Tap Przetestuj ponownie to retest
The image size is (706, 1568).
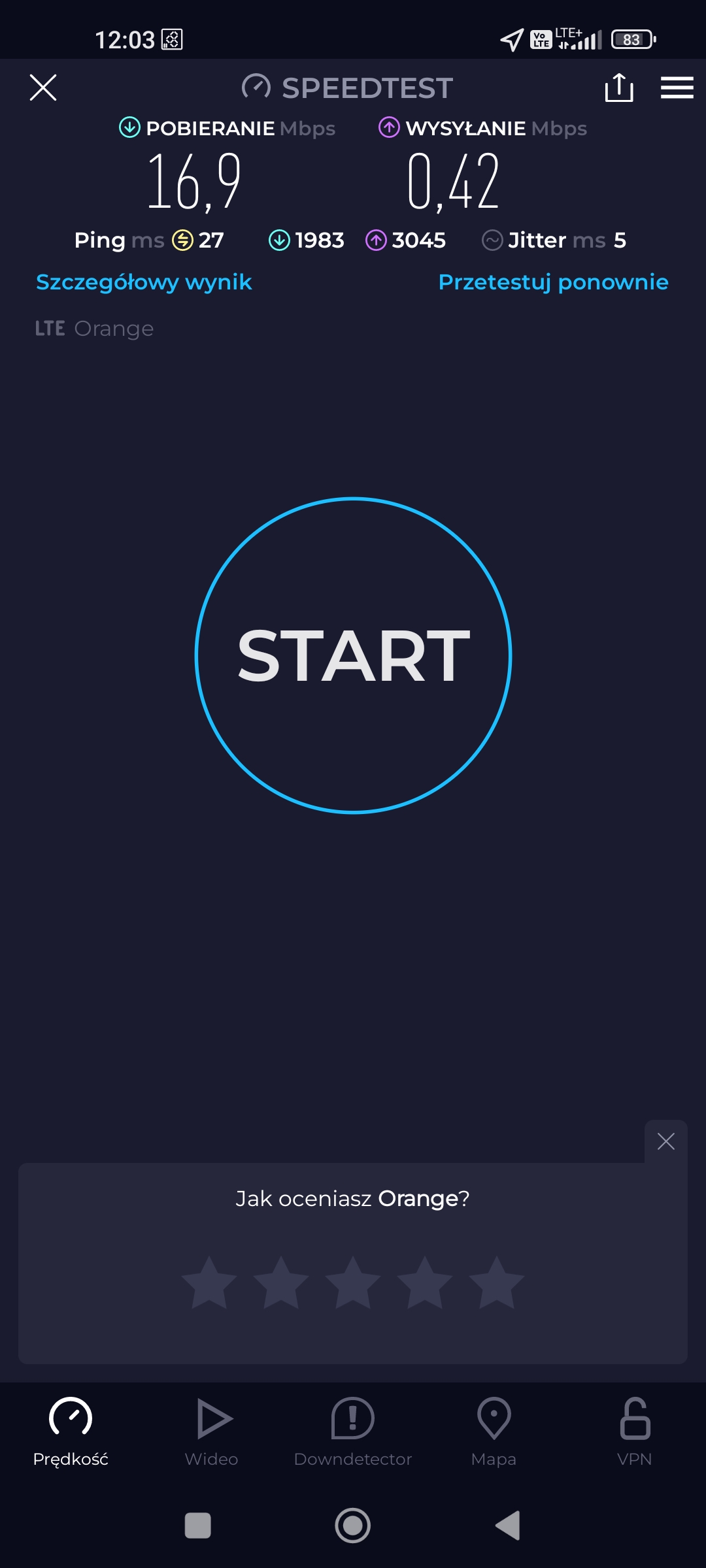click(553, 282)
